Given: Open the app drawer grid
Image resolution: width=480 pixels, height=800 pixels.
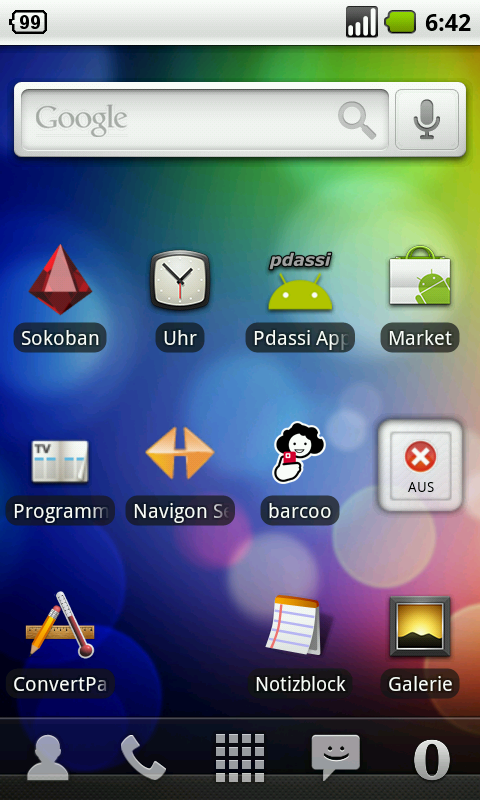Looking at the screenshot, I should tap(240, 758).
